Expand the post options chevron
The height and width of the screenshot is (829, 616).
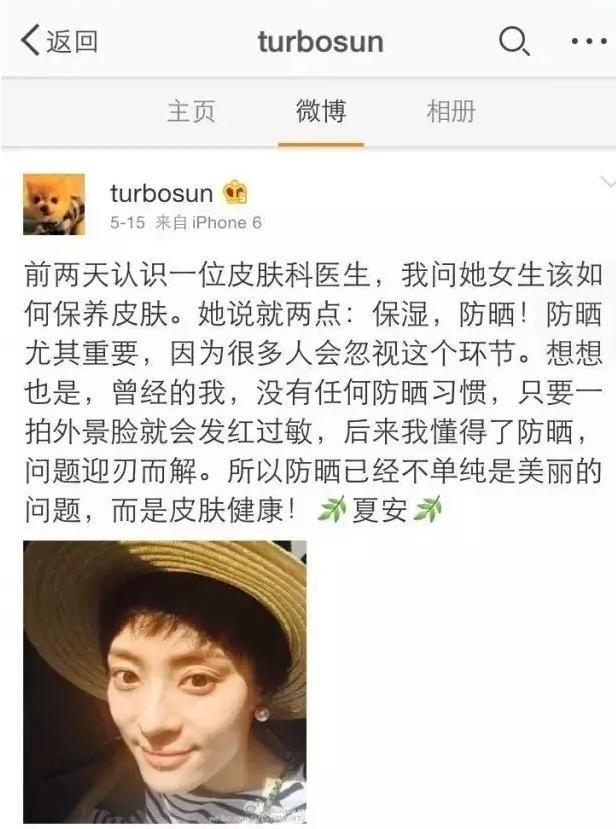tap(606, 183)
